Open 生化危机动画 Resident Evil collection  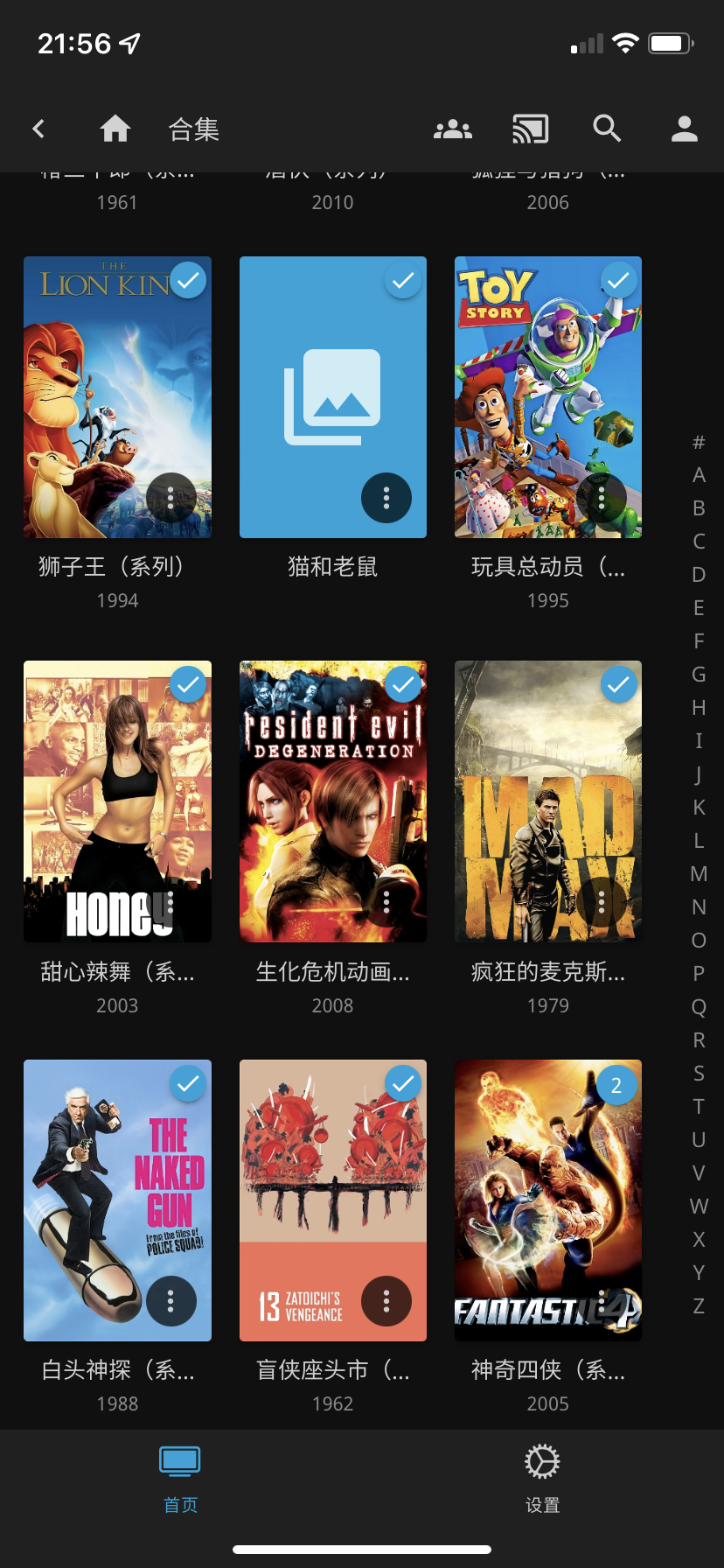coord(333,801)
